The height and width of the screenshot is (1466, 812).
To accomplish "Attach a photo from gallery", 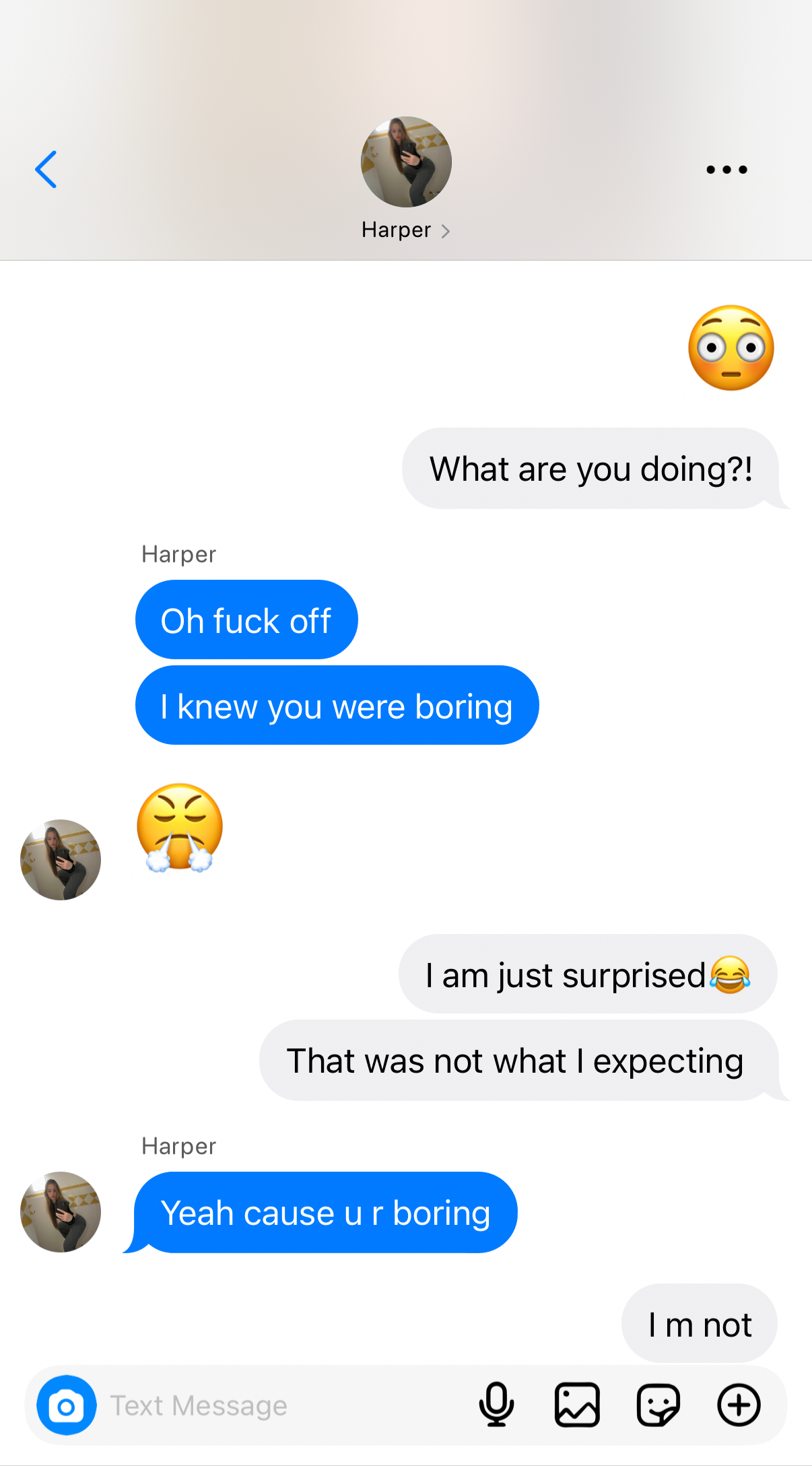I will tap(577, 1405).
